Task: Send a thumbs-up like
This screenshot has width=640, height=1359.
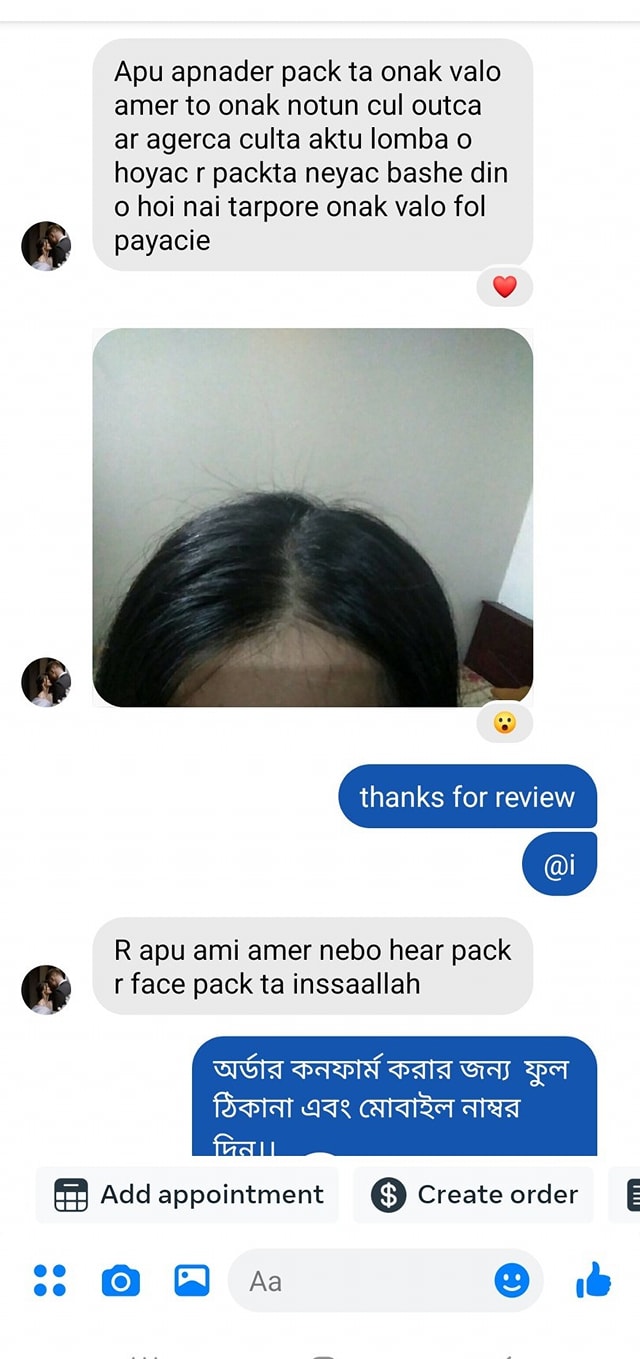Action: 594,1280
